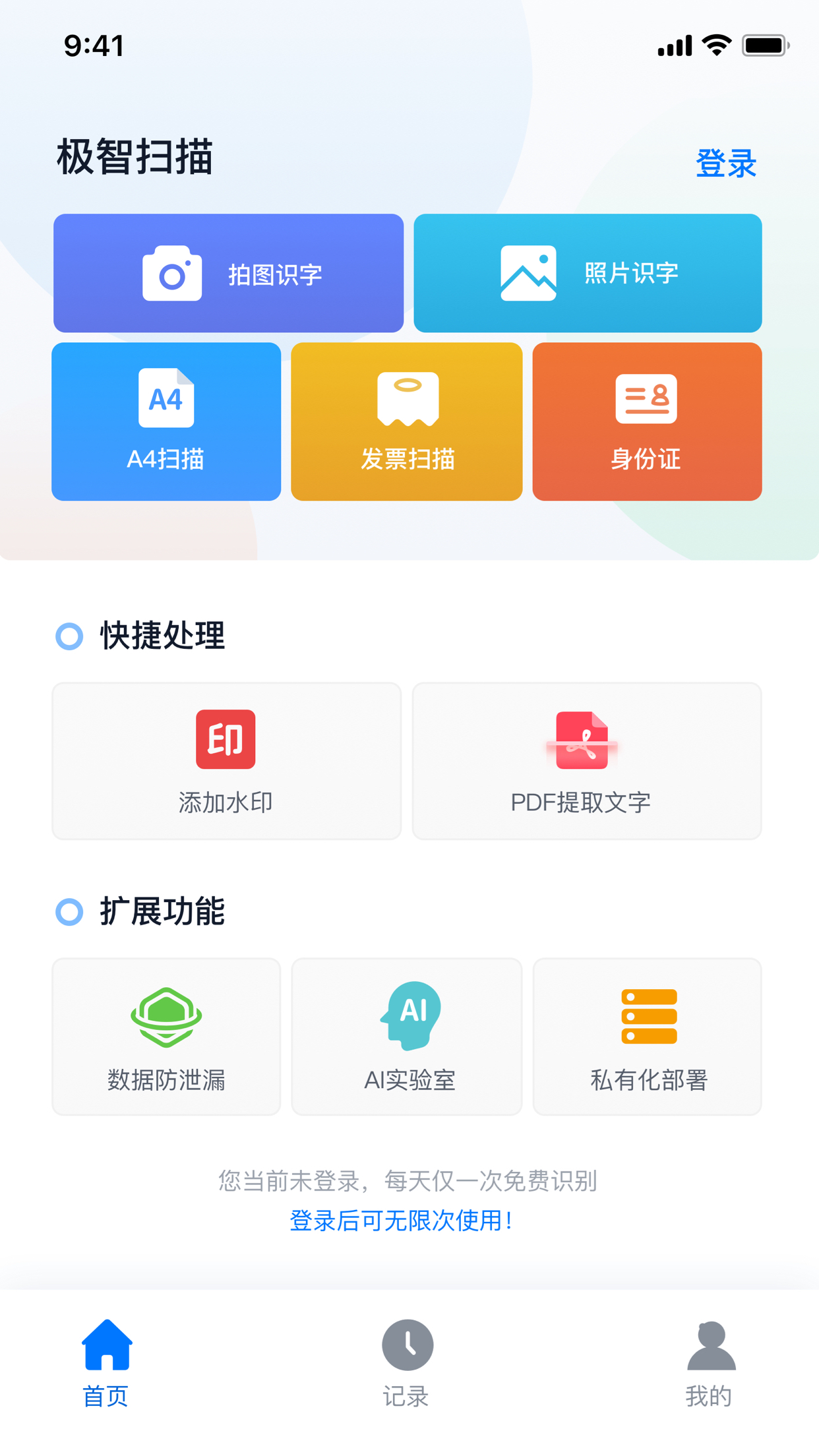This screenshot has width=819, height=1456.
Task: Open 数据防泄漏 data leak protection
Action: coord(166,1037)
